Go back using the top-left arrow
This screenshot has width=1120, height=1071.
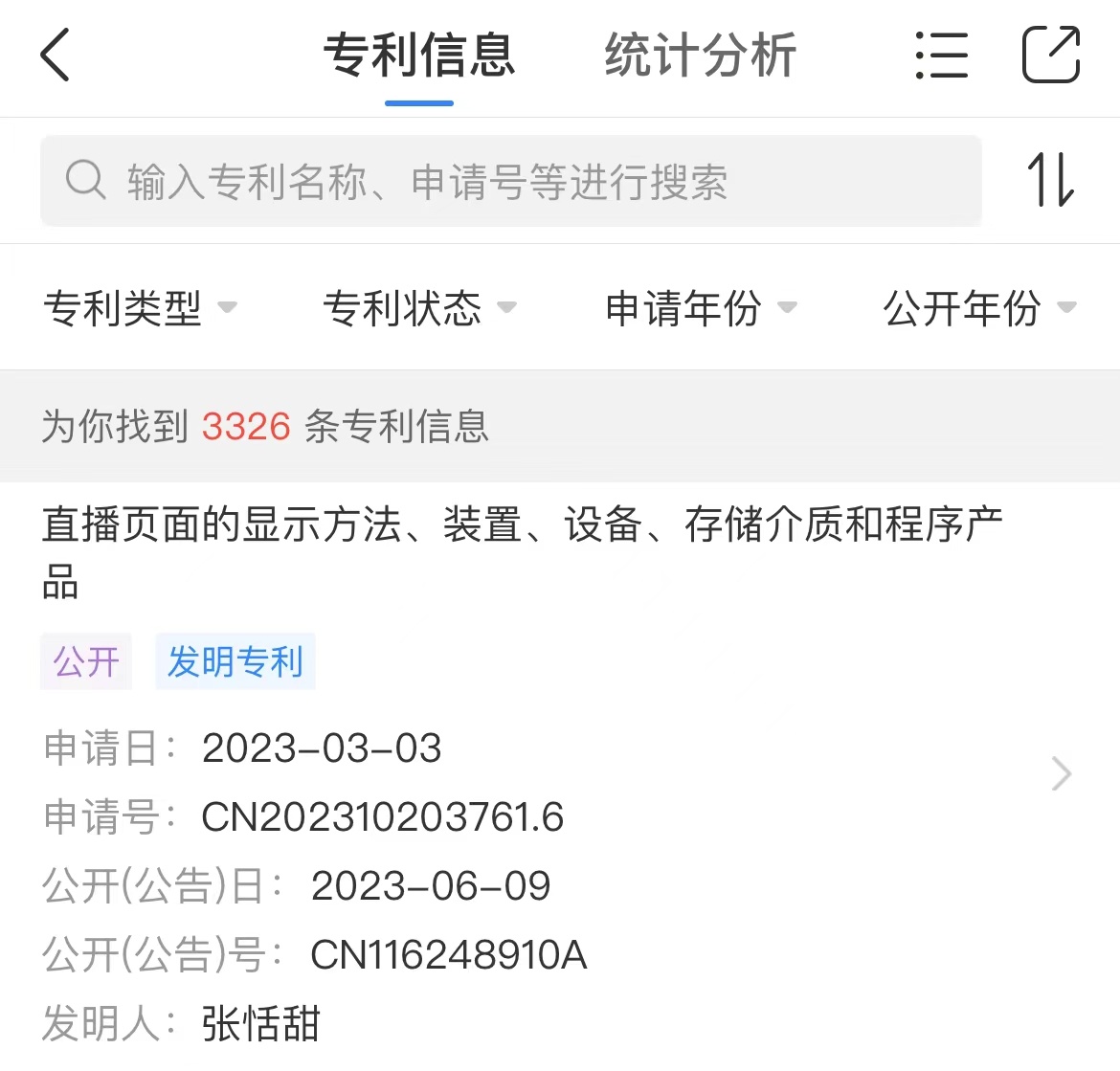click(56, 55)
